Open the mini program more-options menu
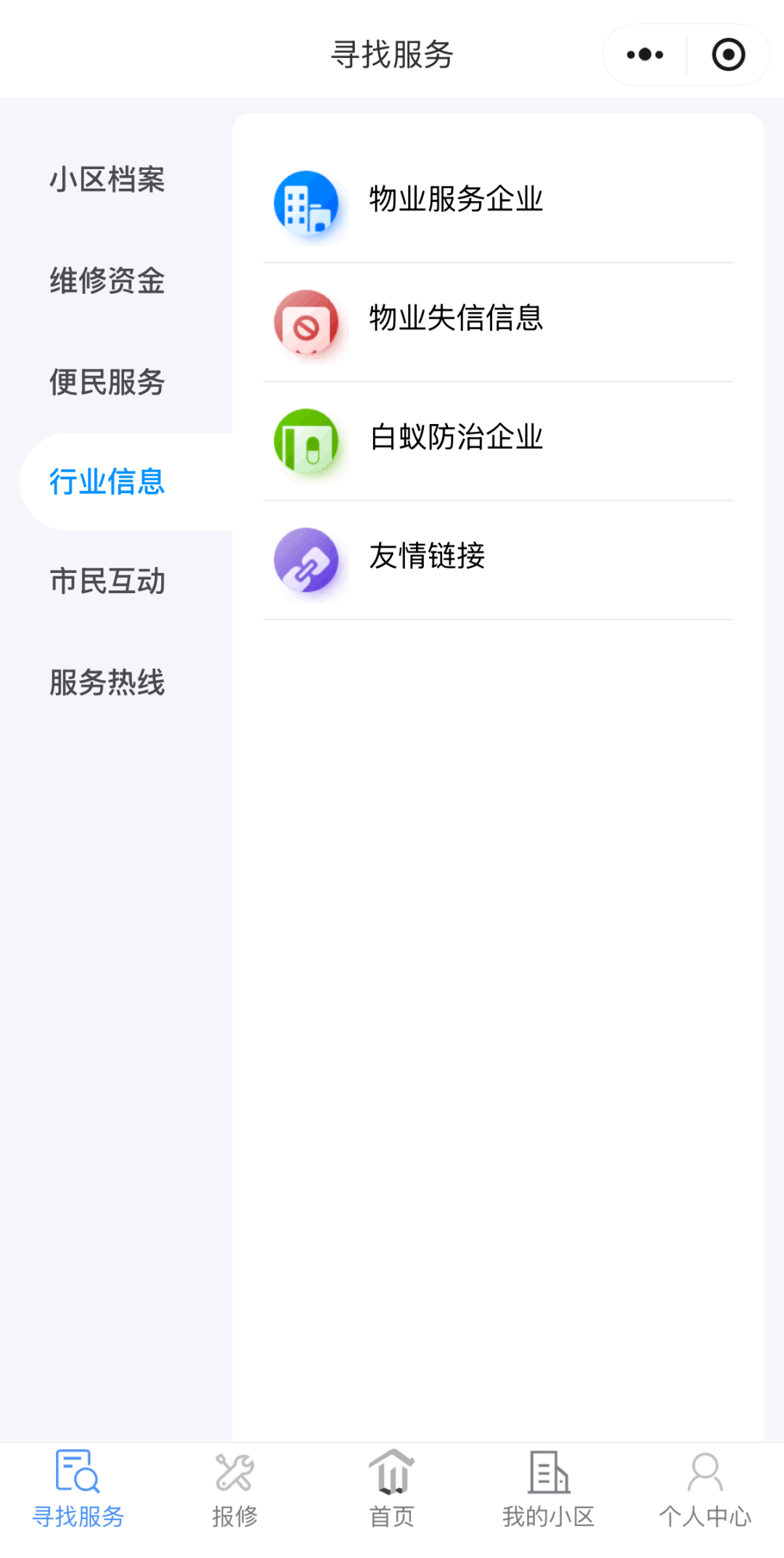 [x=645, y=55]
